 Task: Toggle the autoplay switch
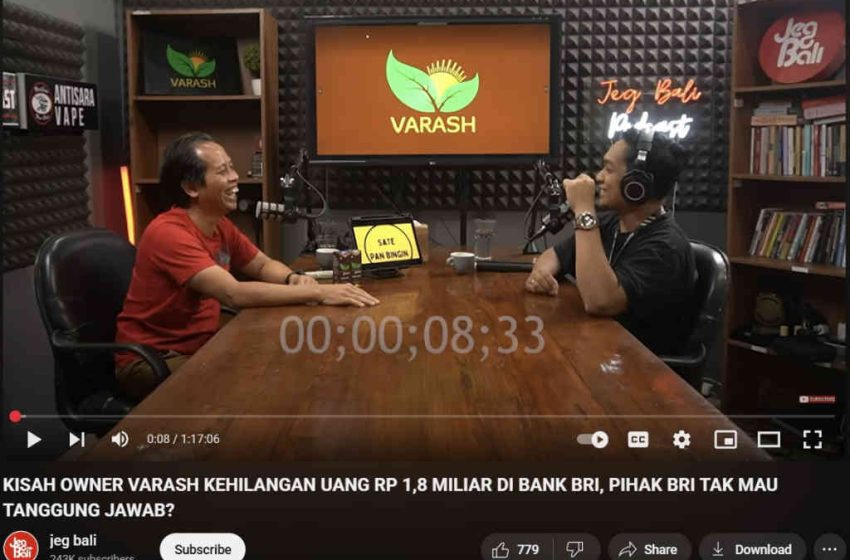point(593,439)
